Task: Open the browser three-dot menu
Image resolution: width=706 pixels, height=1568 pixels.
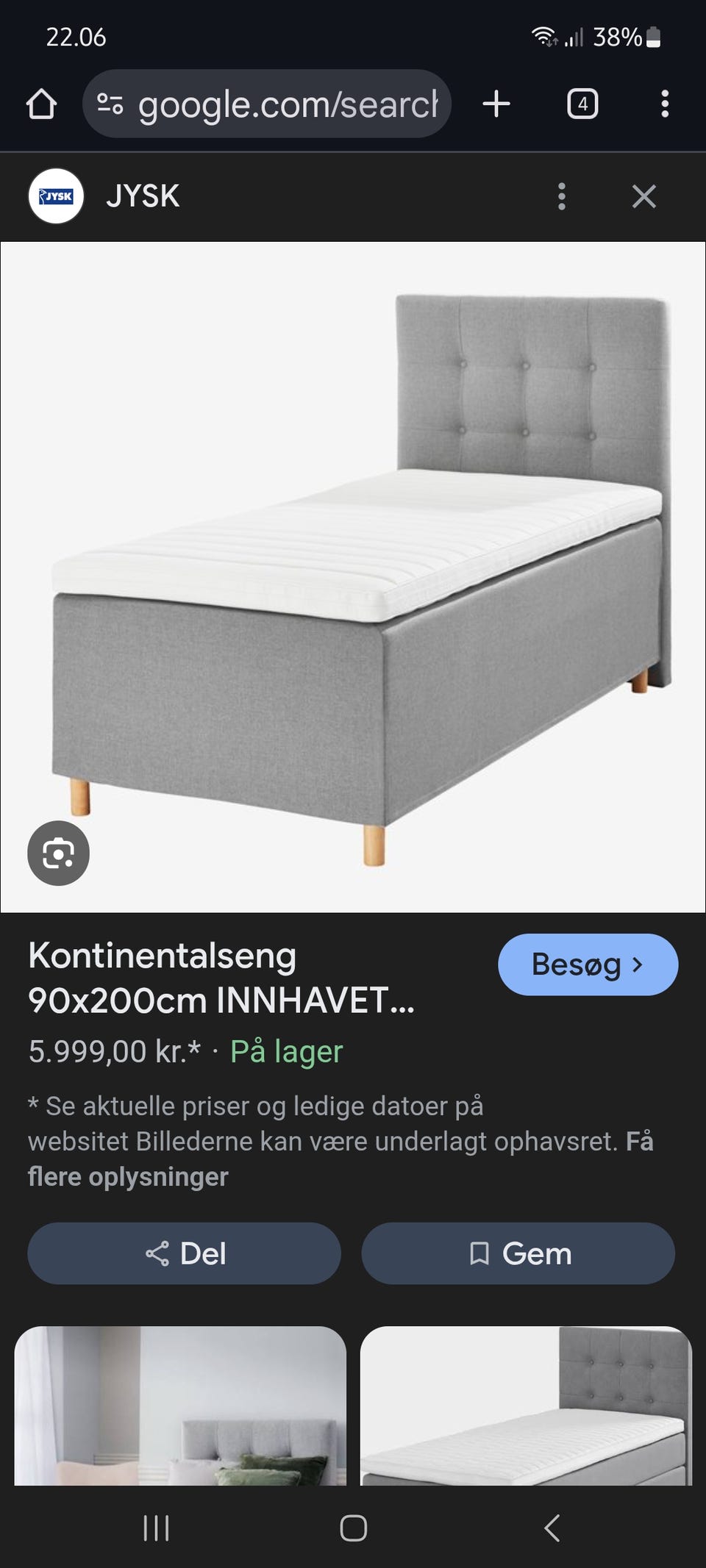Action: pos(665,103)
